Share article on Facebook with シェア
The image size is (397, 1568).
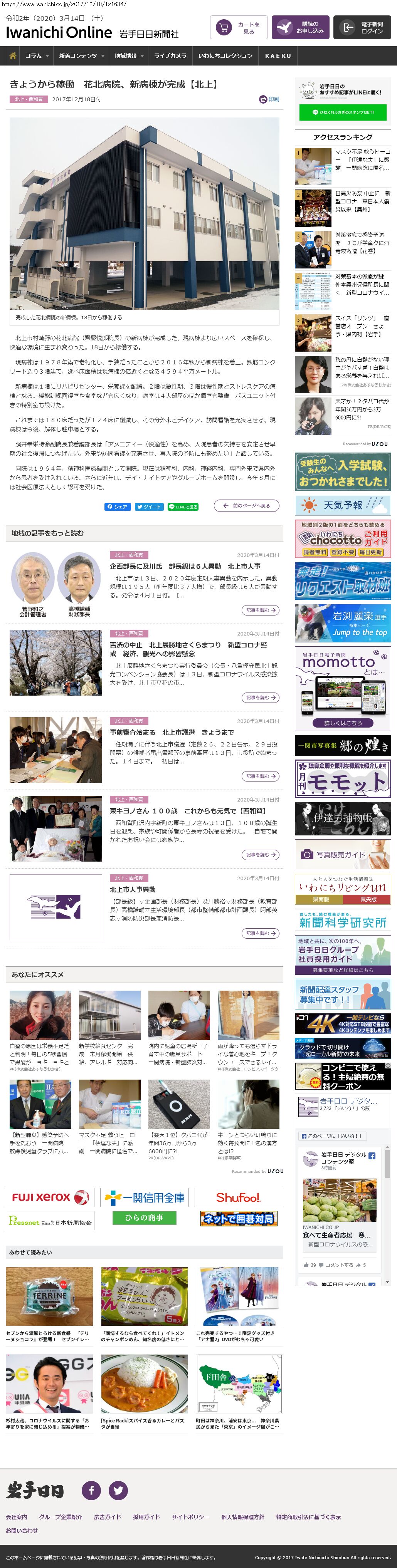[118, 506]
